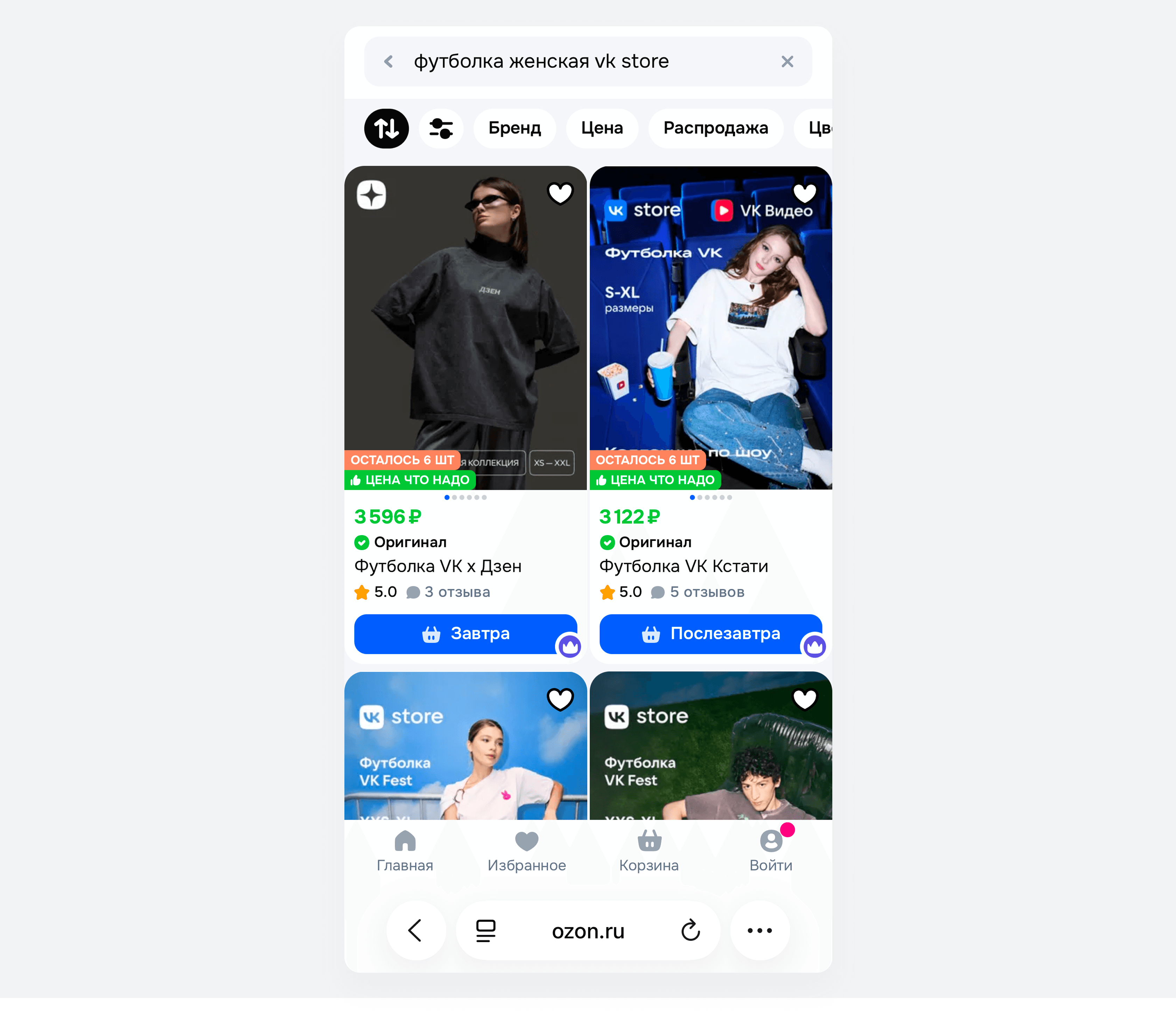Image resolution: width=1176 pixels, height=1020 pixels.
Task: Clear the search query text
Action: click(787, 62)
